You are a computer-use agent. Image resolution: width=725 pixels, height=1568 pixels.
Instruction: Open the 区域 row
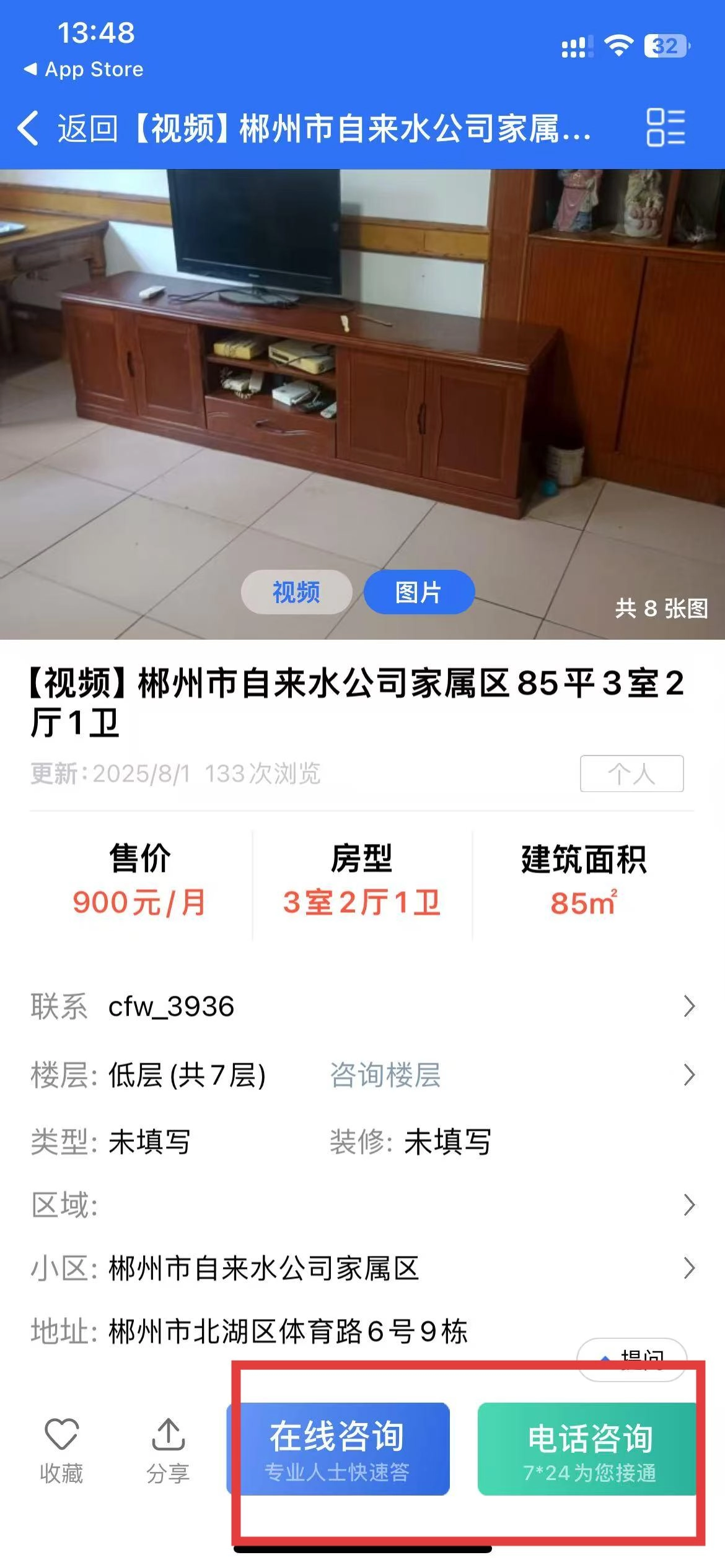[362, 1204]
